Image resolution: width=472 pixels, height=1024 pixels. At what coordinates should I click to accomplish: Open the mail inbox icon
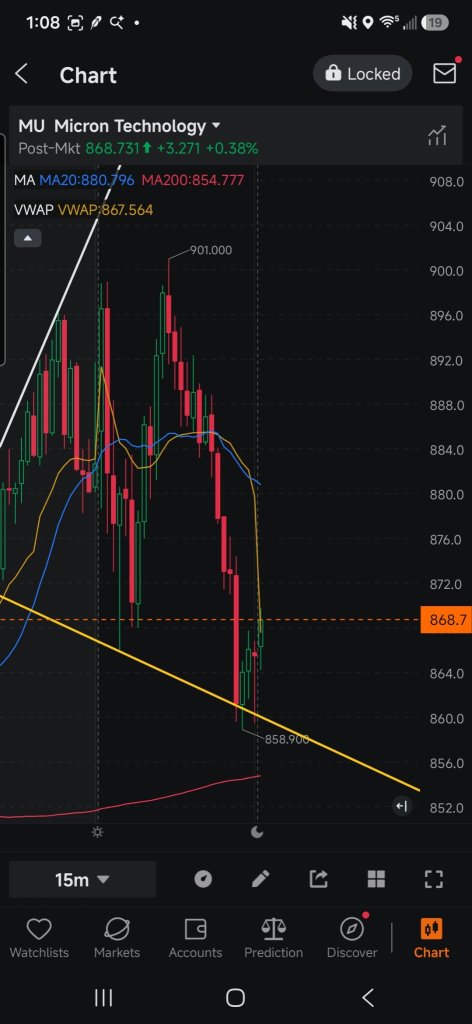445,73
